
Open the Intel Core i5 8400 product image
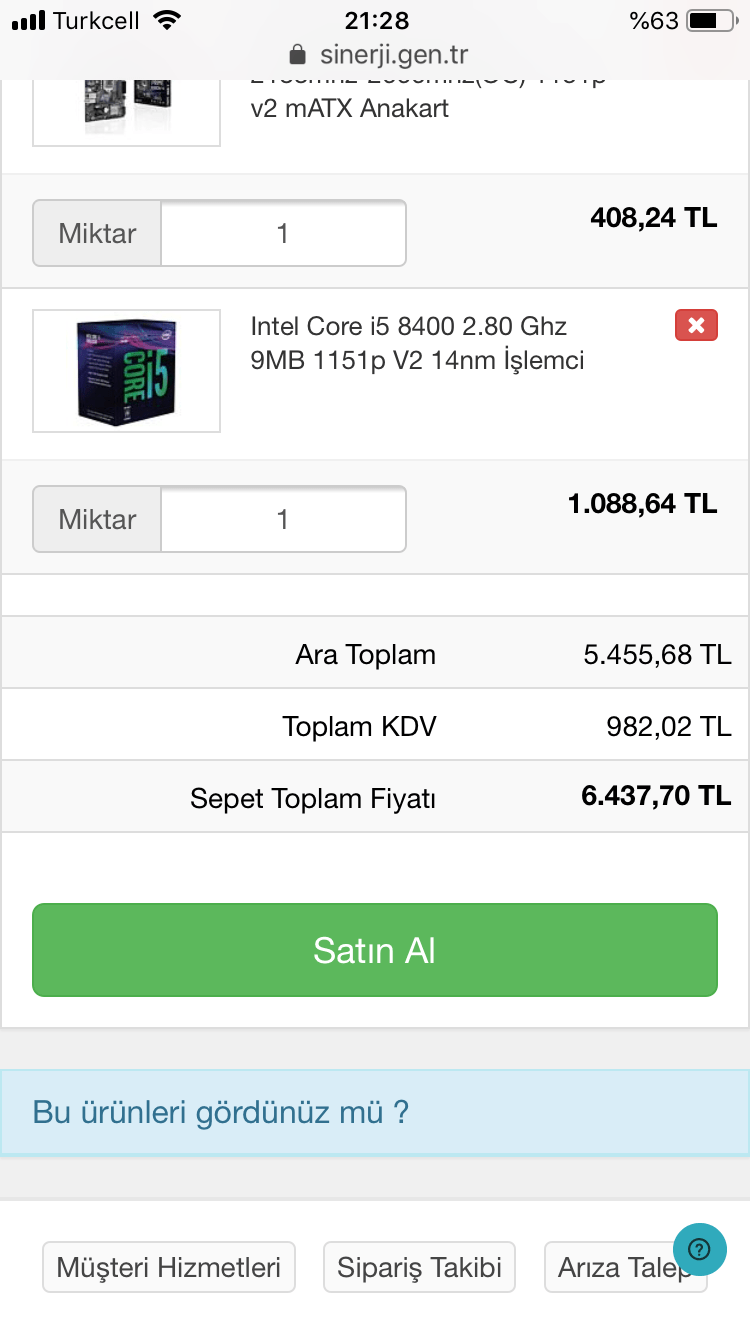click(x=127, y=371)
